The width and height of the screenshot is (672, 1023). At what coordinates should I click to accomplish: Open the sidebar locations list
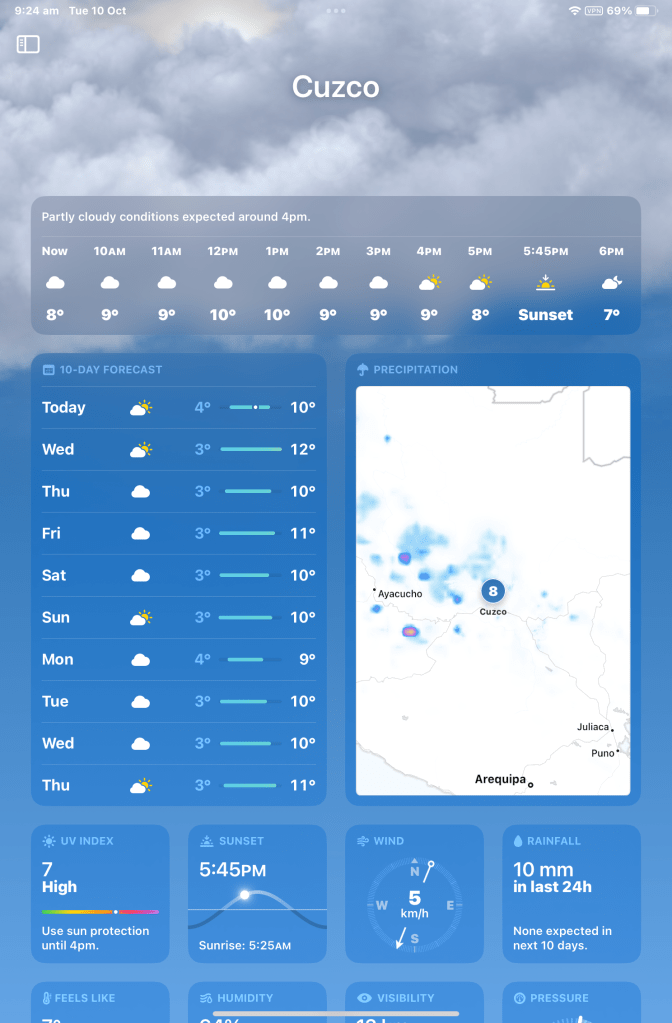[x=28, y=45]
